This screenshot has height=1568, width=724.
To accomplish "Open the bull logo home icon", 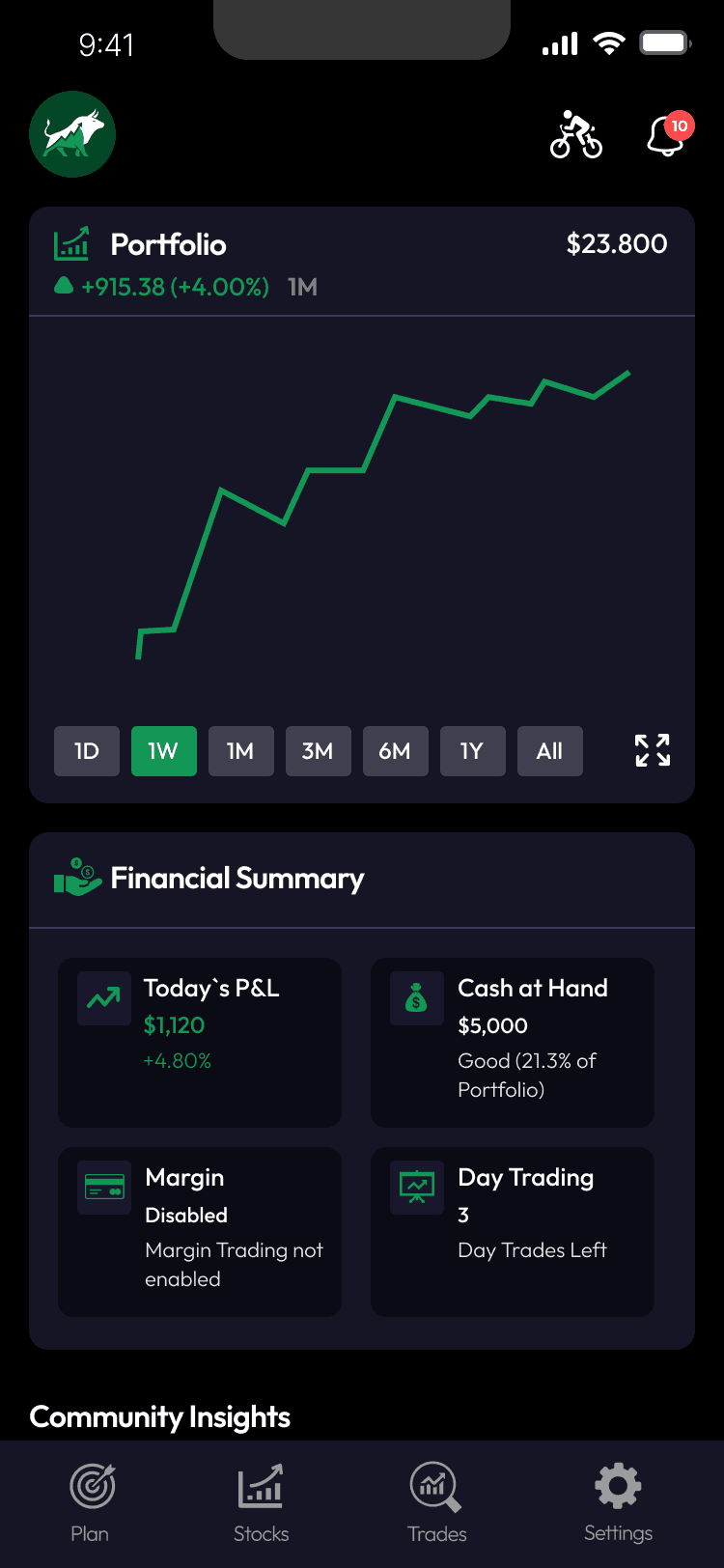I will coord(72,134).
